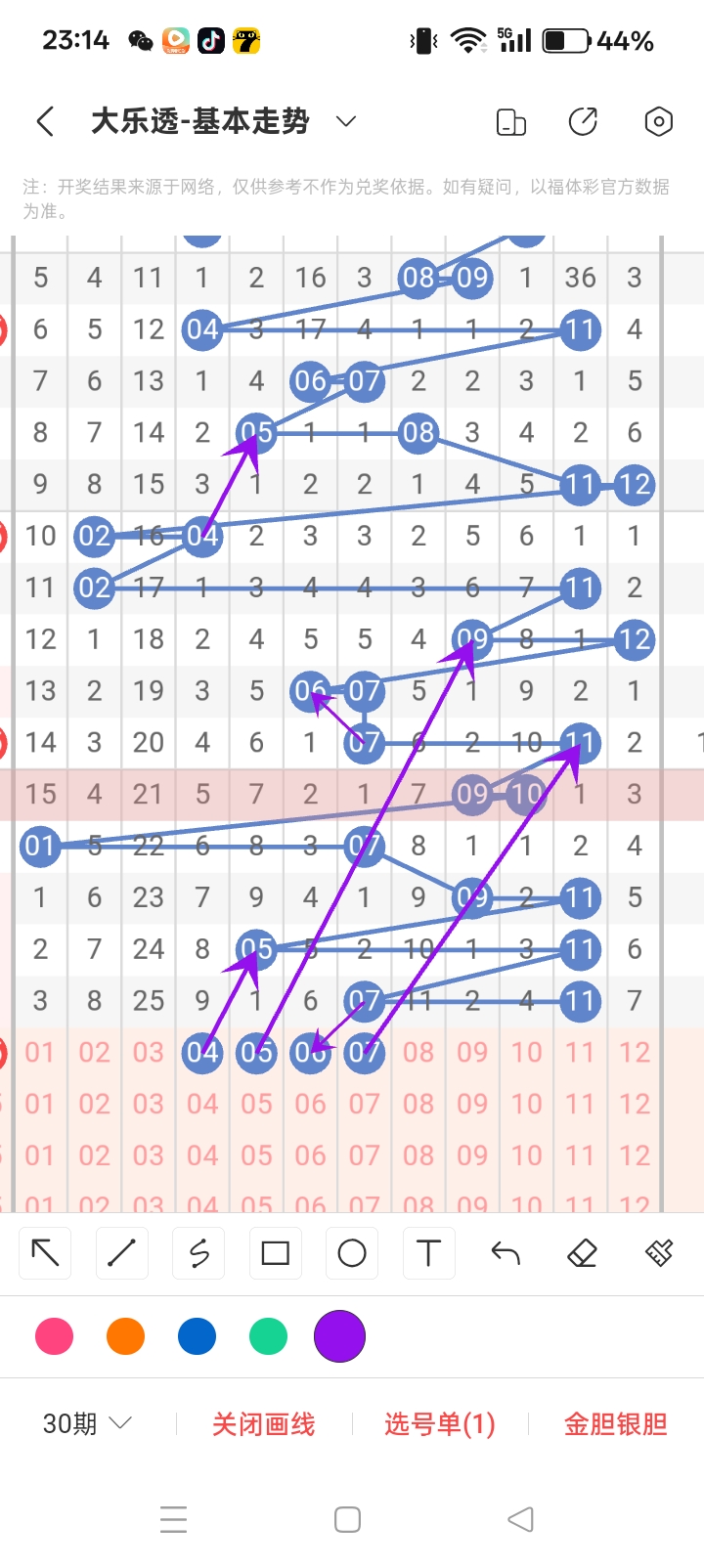Select the straight line drawing tool
This screenshot has width=704, height=1568.
point(122,1253)
